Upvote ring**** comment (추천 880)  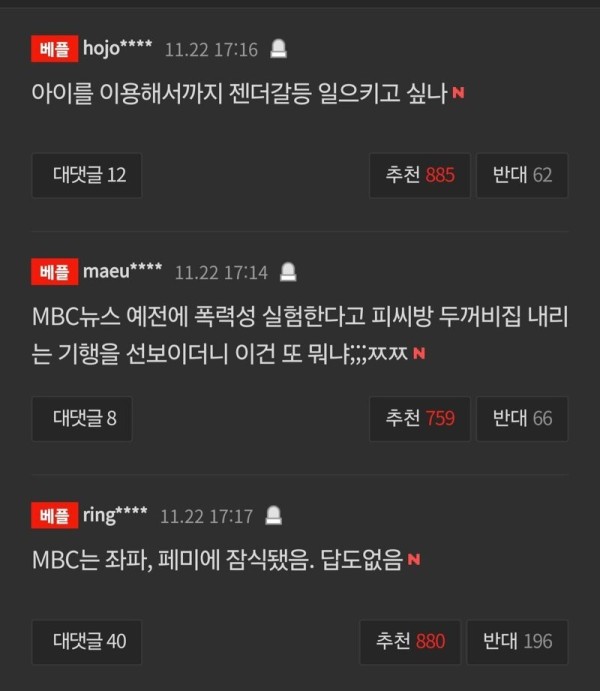[x=410, y=641]
